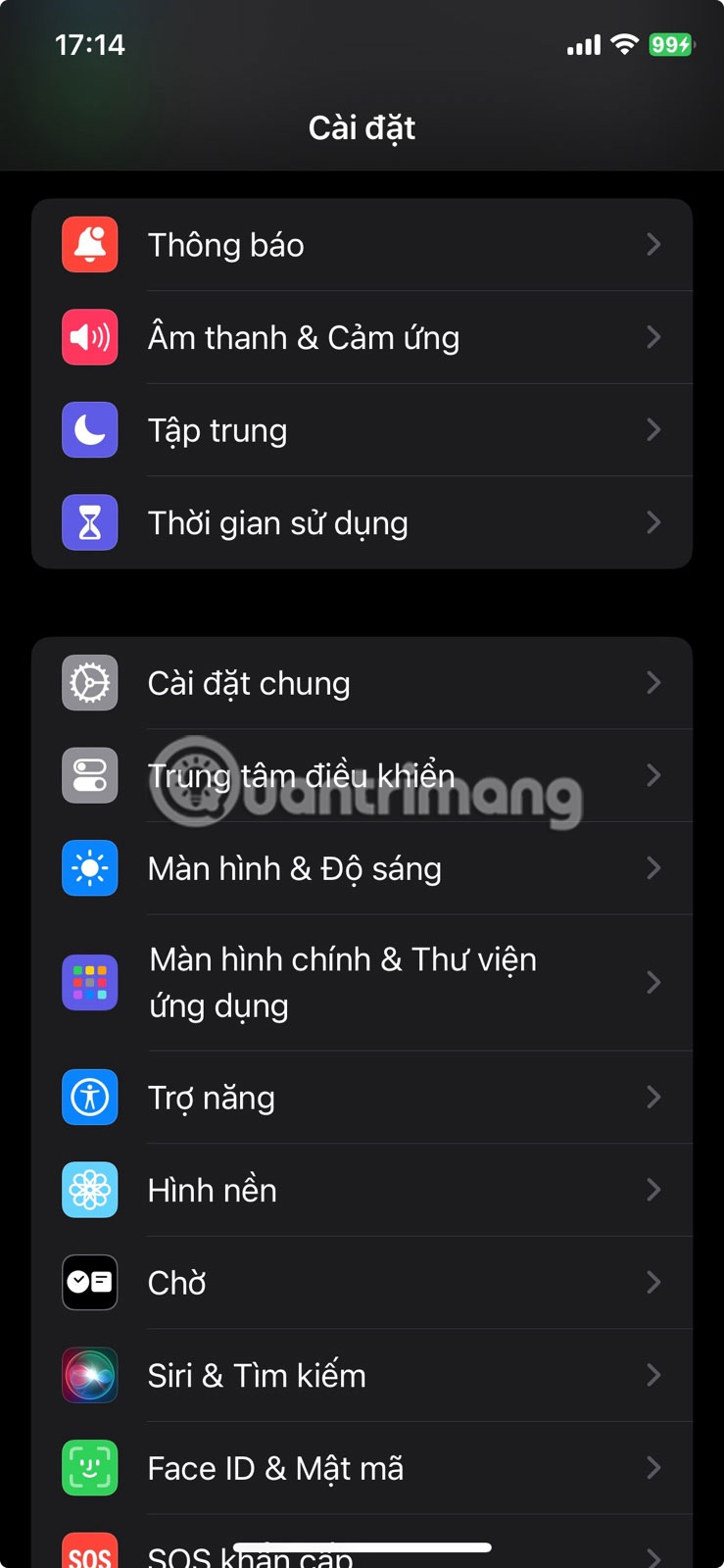Screen dimensions: 724x1568
Task: Go to Trợ năng settings
Action: pos(362,1098)
